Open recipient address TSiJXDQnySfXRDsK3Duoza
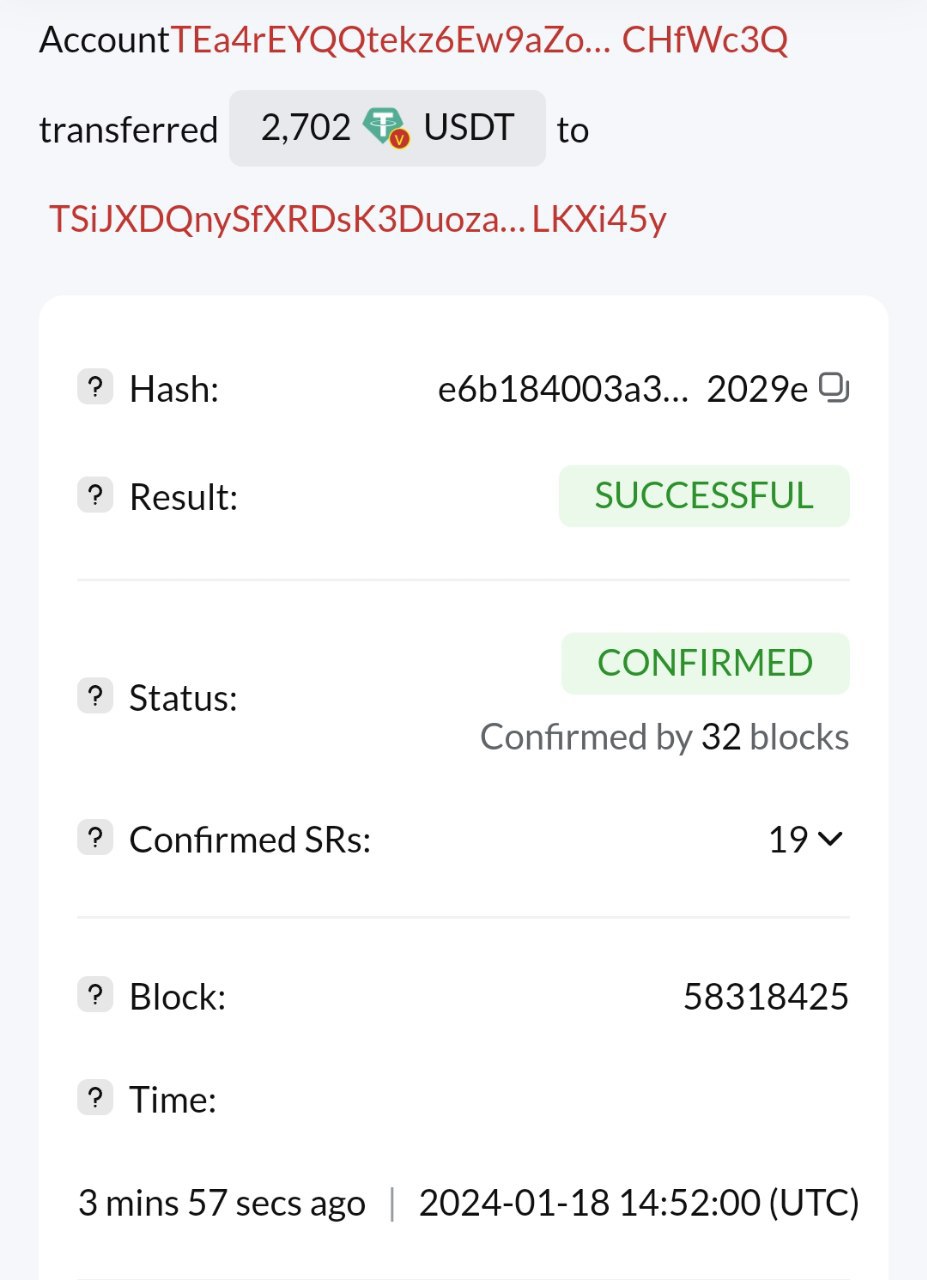This screenshot has height=1280, width=927. pos(357,220)
